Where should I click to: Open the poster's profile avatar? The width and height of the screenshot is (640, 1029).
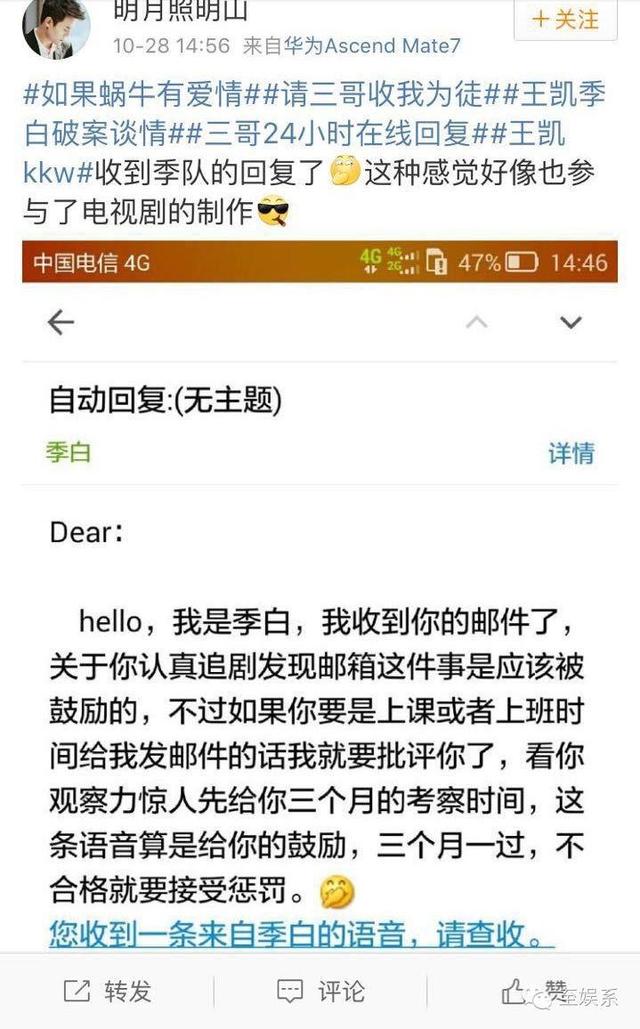pyautogui.click(x=56, y=26)
